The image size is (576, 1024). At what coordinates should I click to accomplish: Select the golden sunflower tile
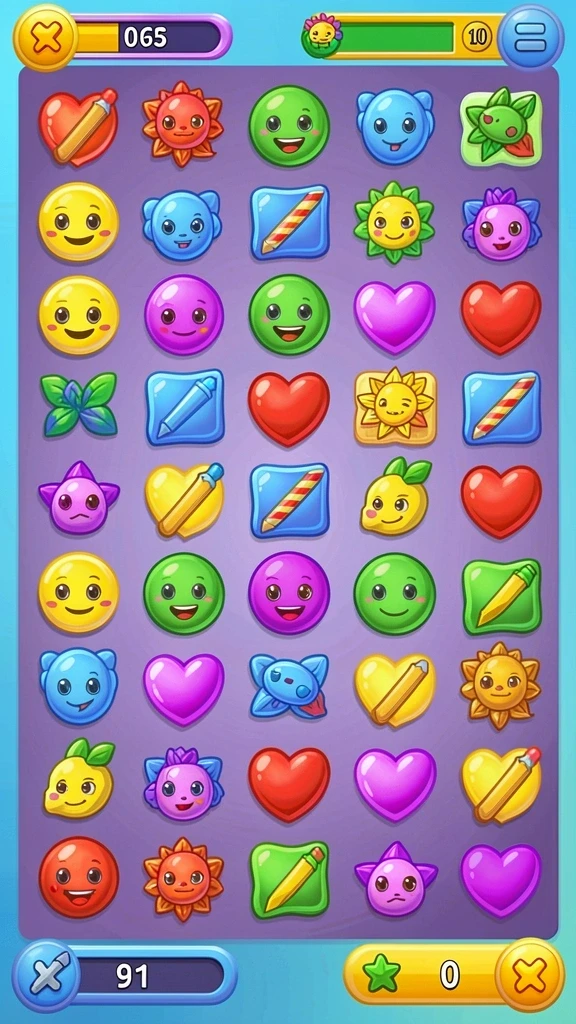click(x=500, y=685)
